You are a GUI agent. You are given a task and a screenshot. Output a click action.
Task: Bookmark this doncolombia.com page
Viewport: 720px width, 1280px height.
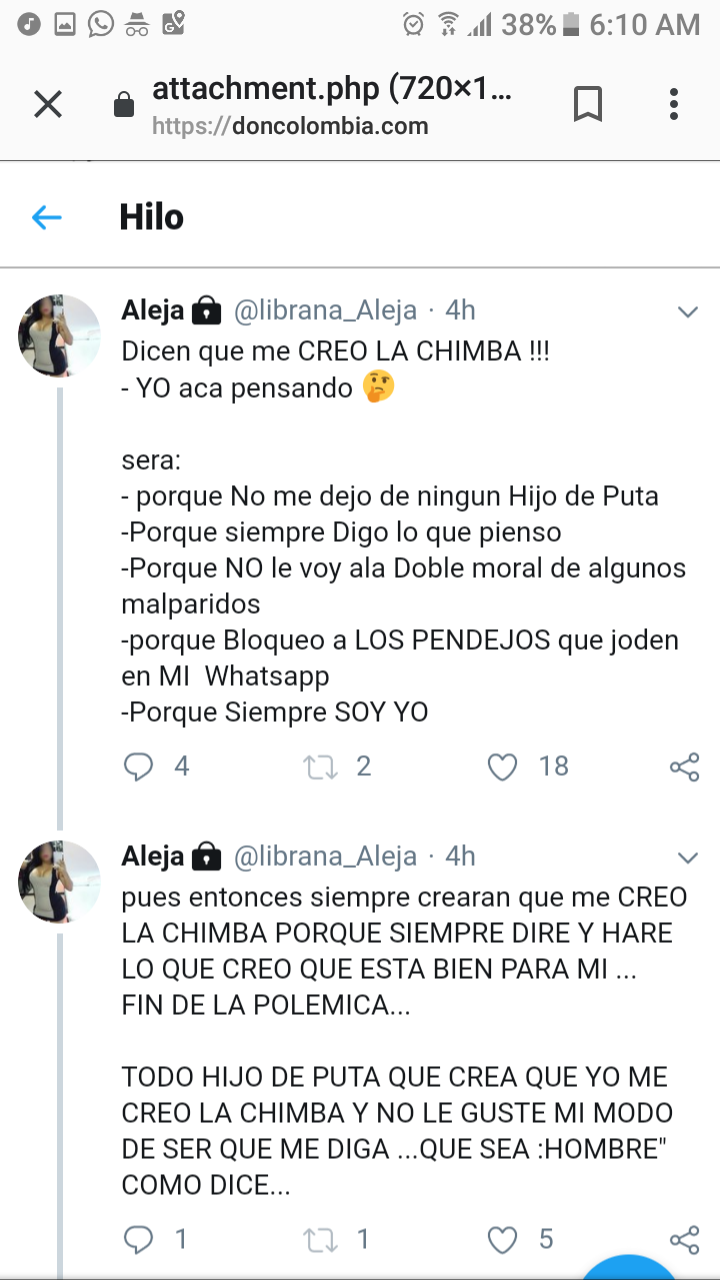(587, 104)
